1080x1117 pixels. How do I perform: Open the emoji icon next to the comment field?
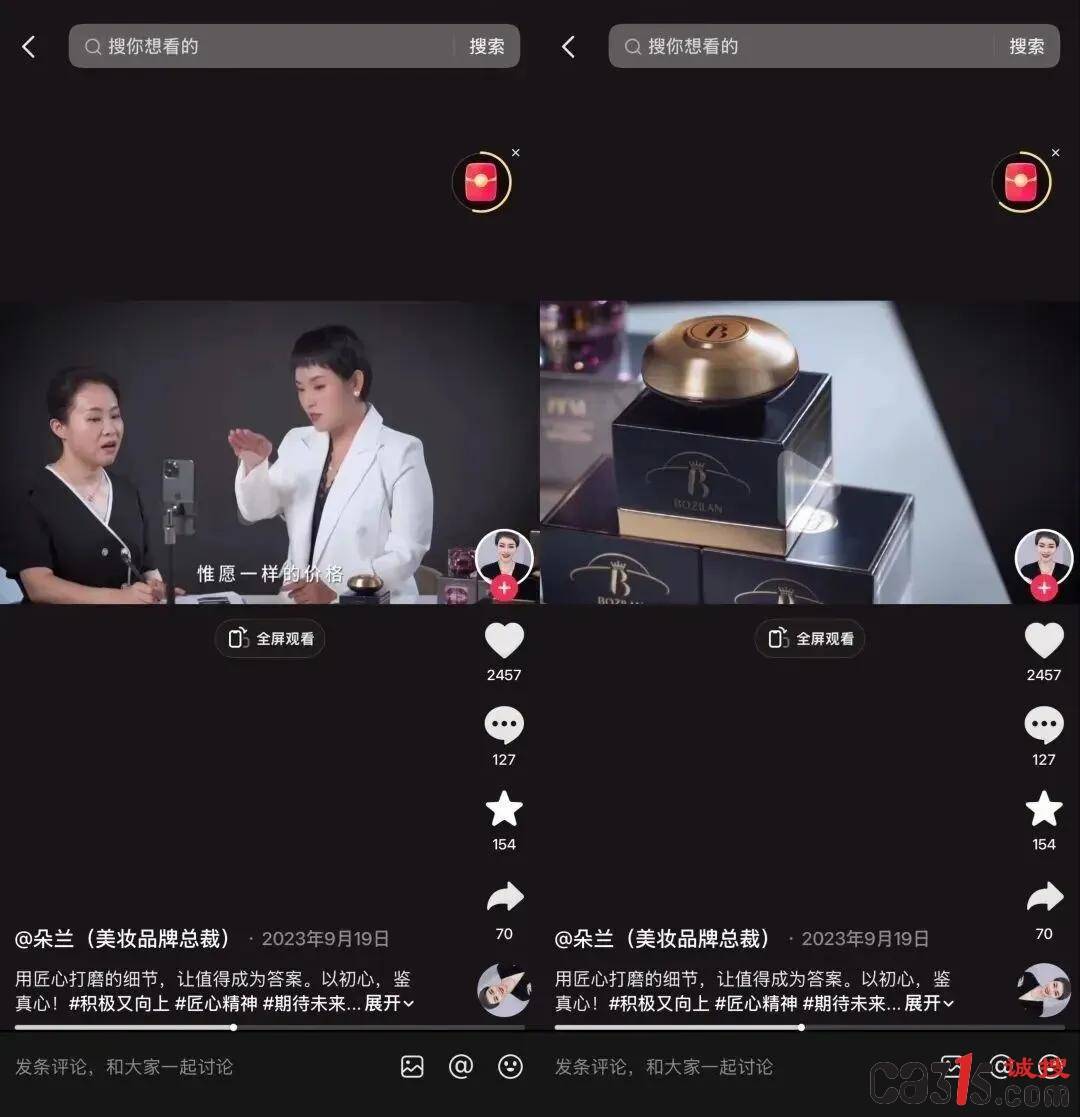tap(509, 1067)
